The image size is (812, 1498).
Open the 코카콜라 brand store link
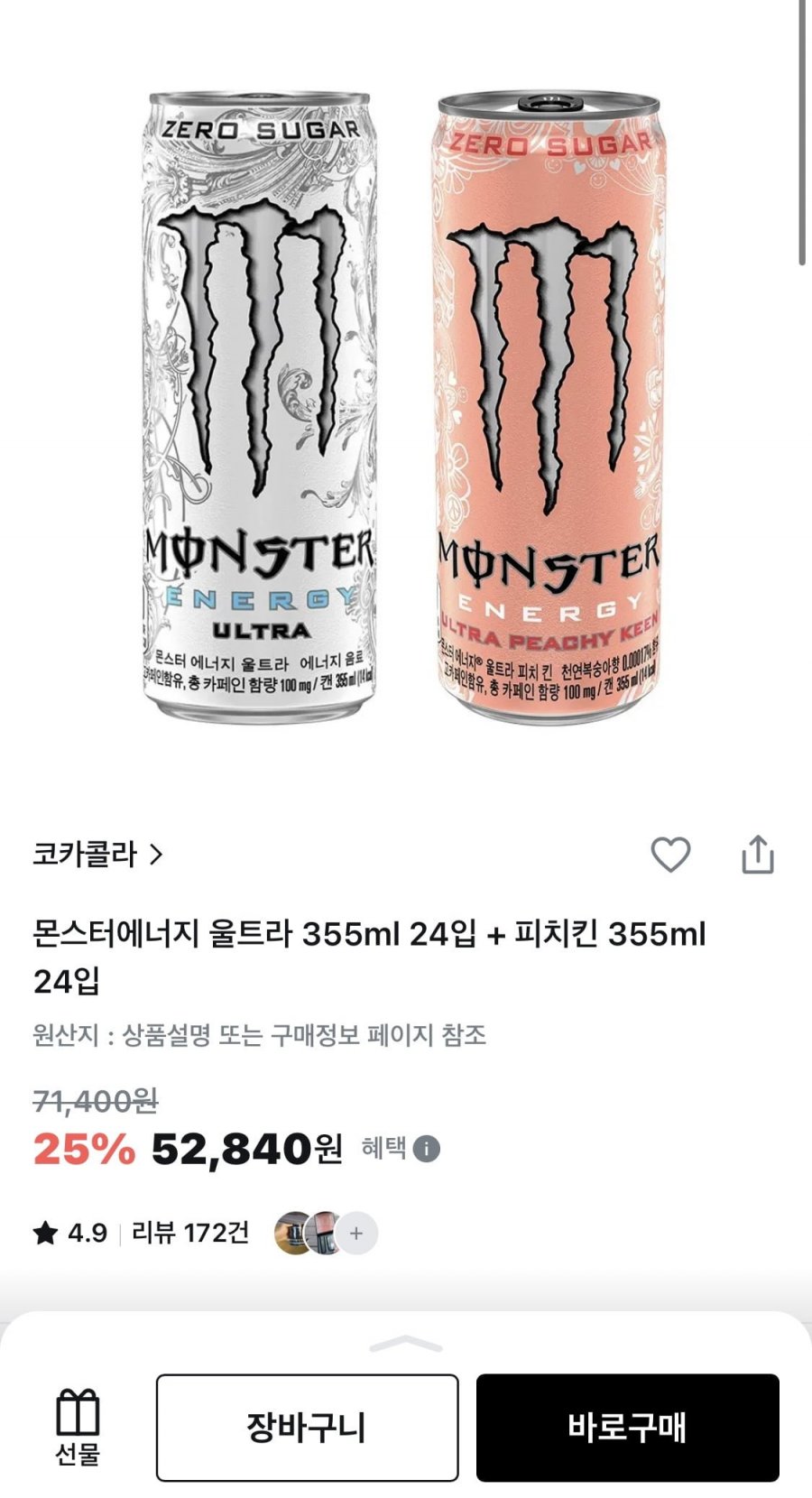point(97,854)
